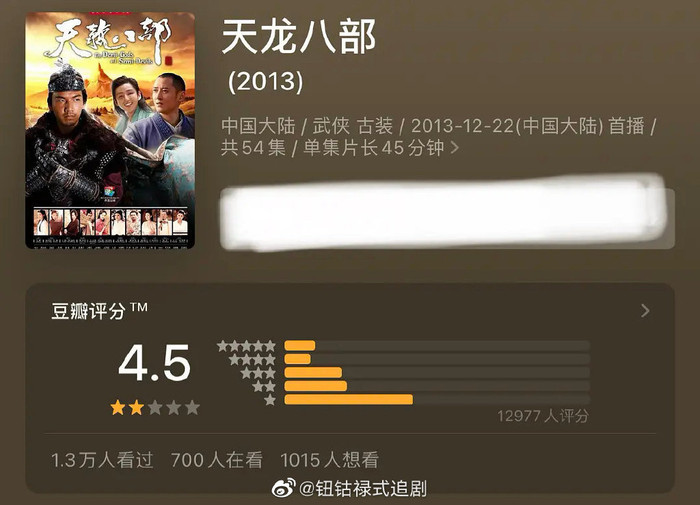Open the 豆瓣评分 rating details

pos(645,311)
